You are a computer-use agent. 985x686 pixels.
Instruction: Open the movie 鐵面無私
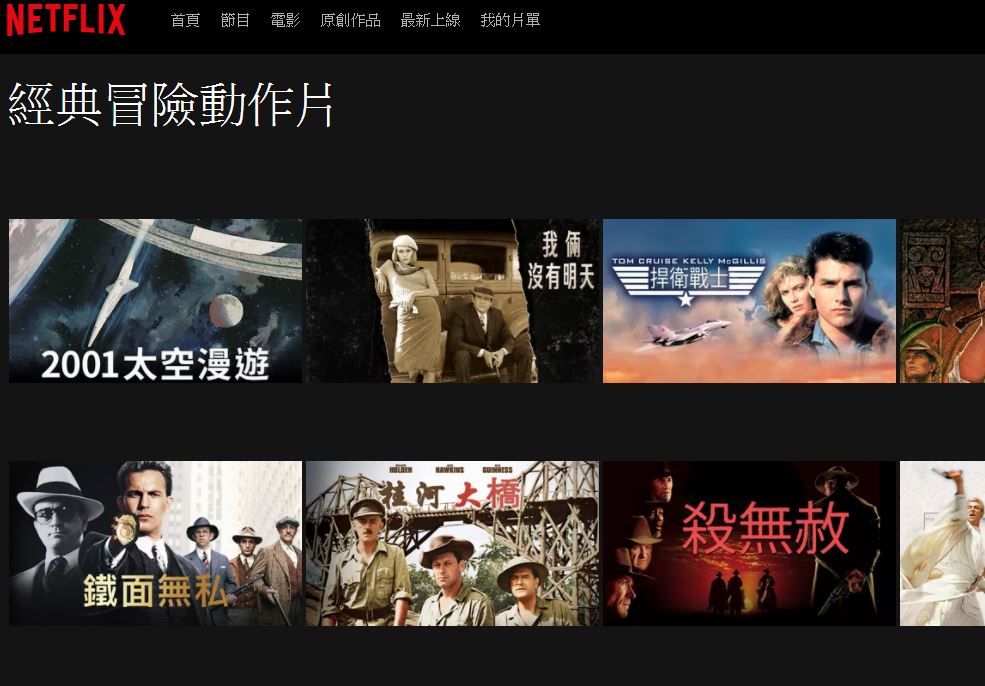click(155, 543)
